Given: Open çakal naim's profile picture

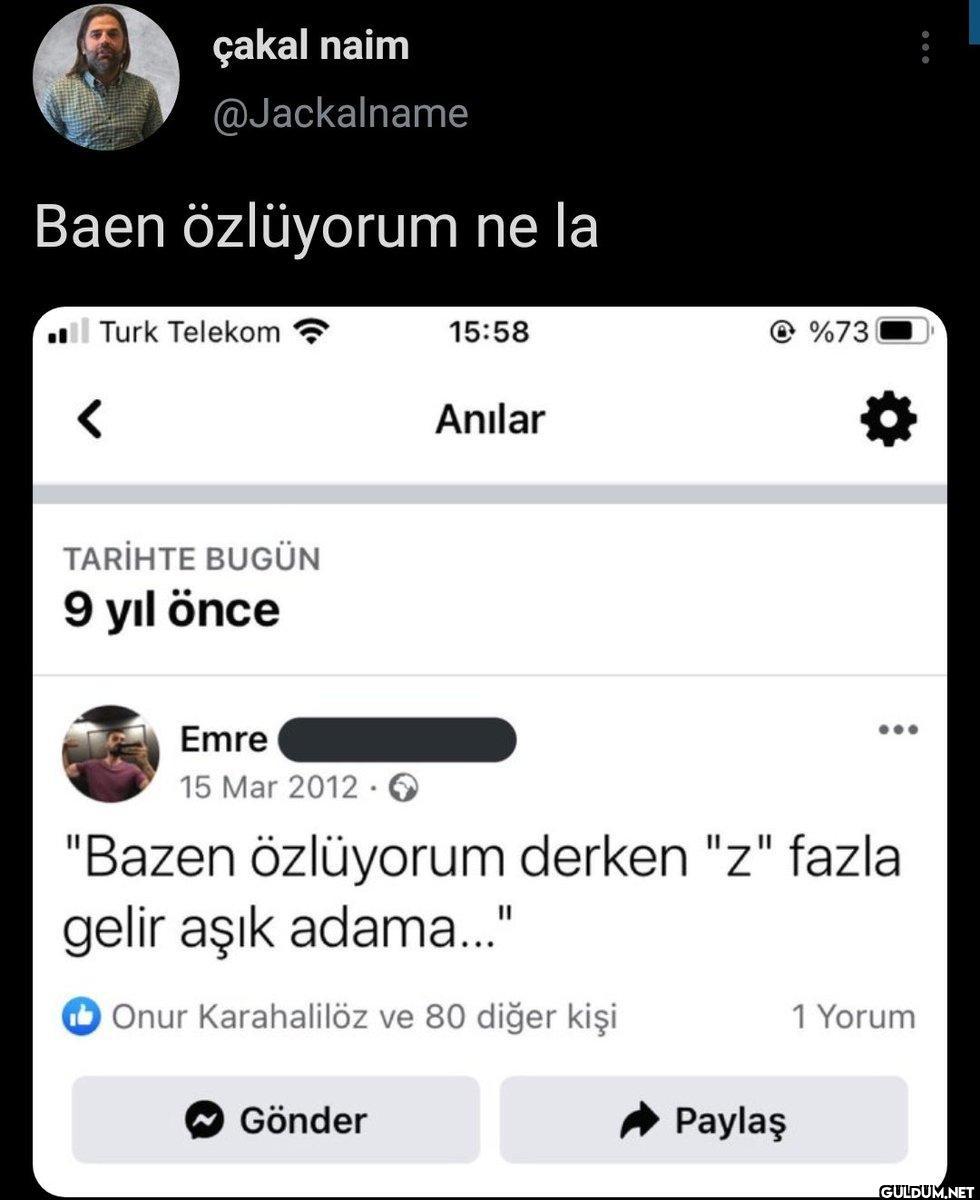Looking at the screenshot, I should point(106,78).
